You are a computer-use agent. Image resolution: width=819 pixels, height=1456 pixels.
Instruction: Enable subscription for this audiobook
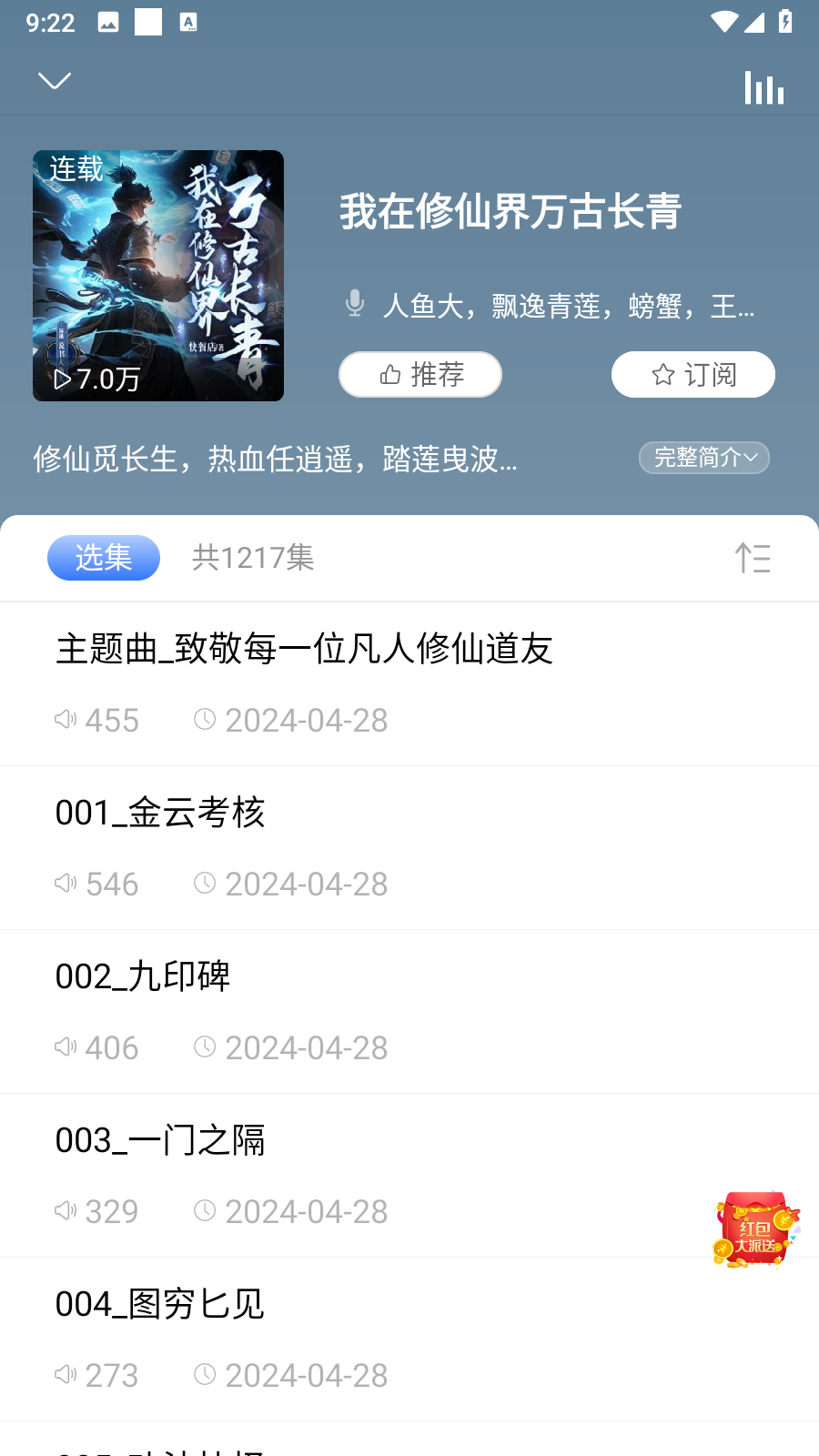pyautogui.click(x=693, y=374)
